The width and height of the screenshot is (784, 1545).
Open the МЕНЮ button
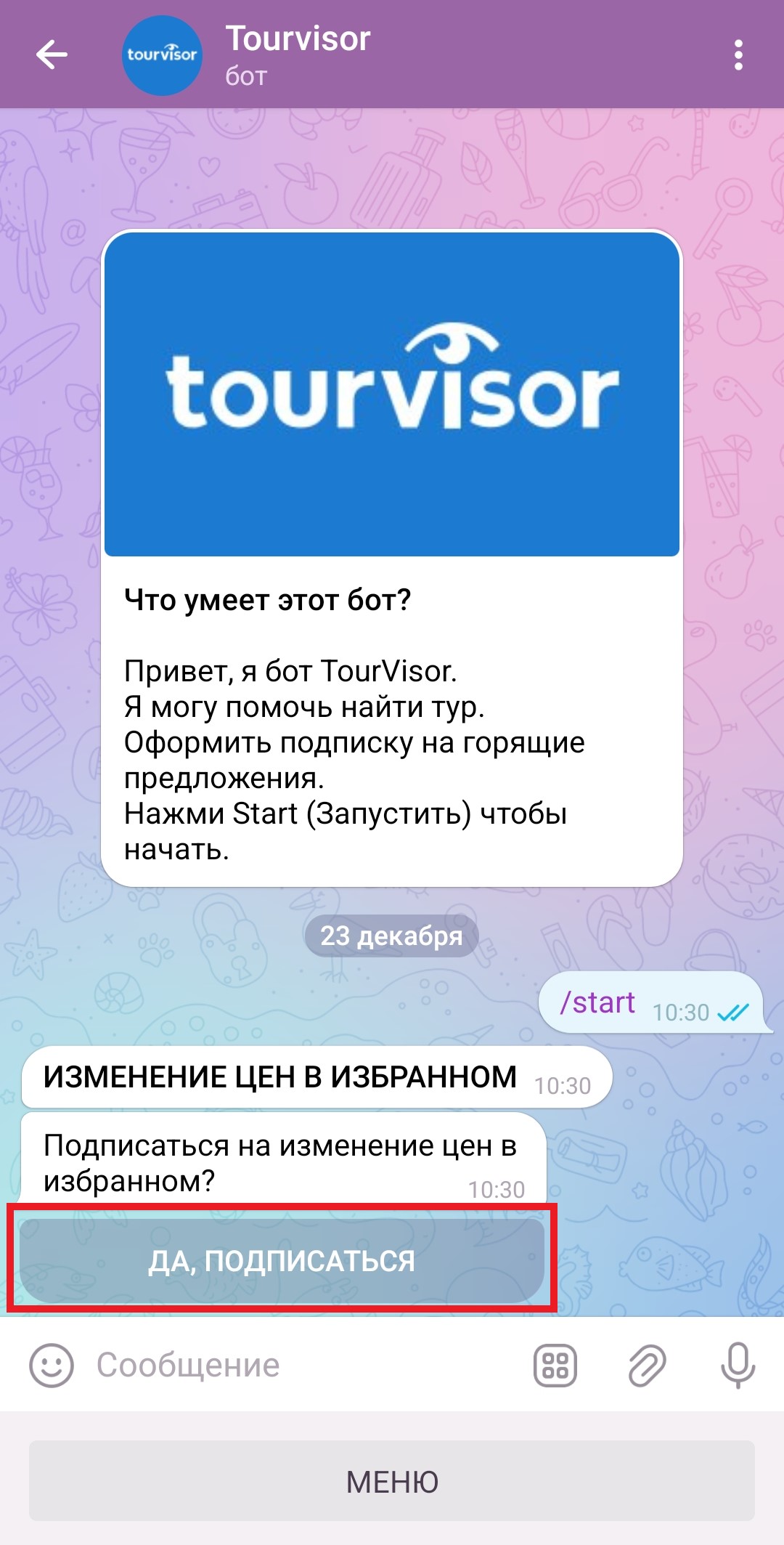coord(392,1481)
